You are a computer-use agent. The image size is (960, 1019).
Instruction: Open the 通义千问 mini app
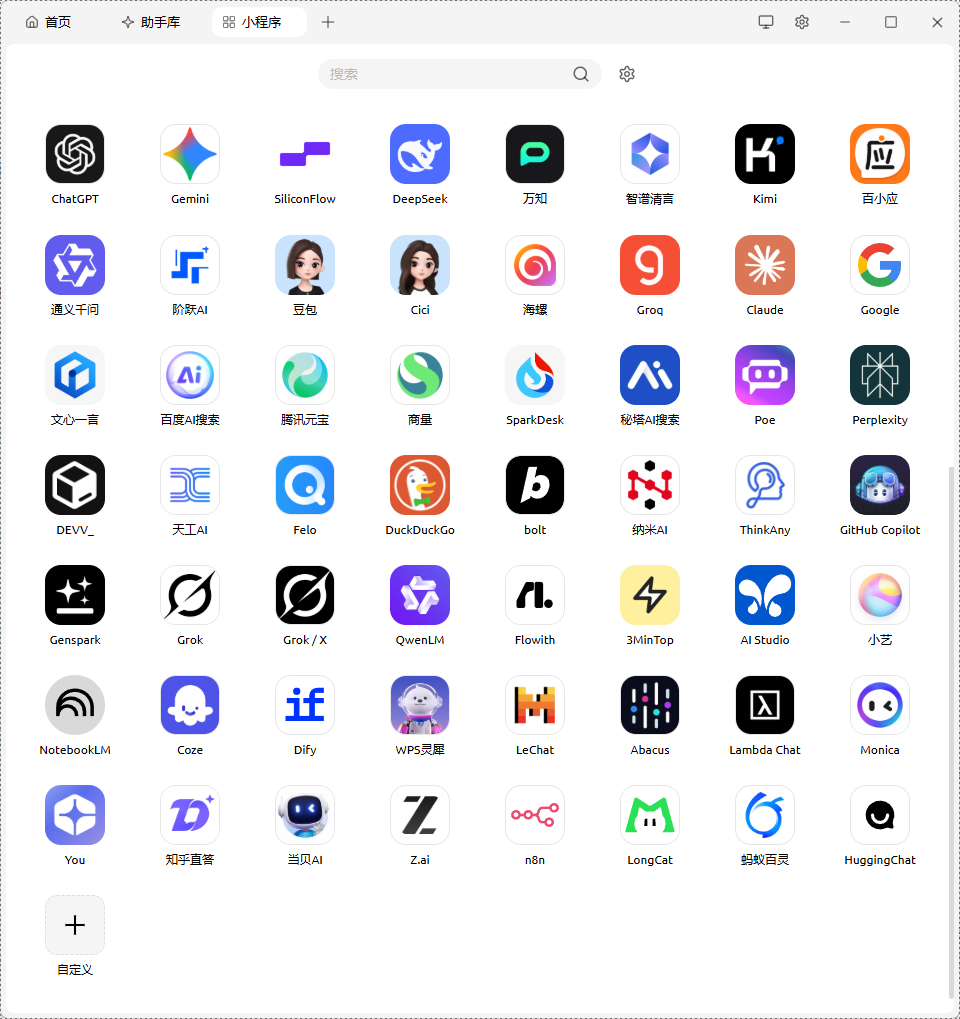tap(75, 265)
